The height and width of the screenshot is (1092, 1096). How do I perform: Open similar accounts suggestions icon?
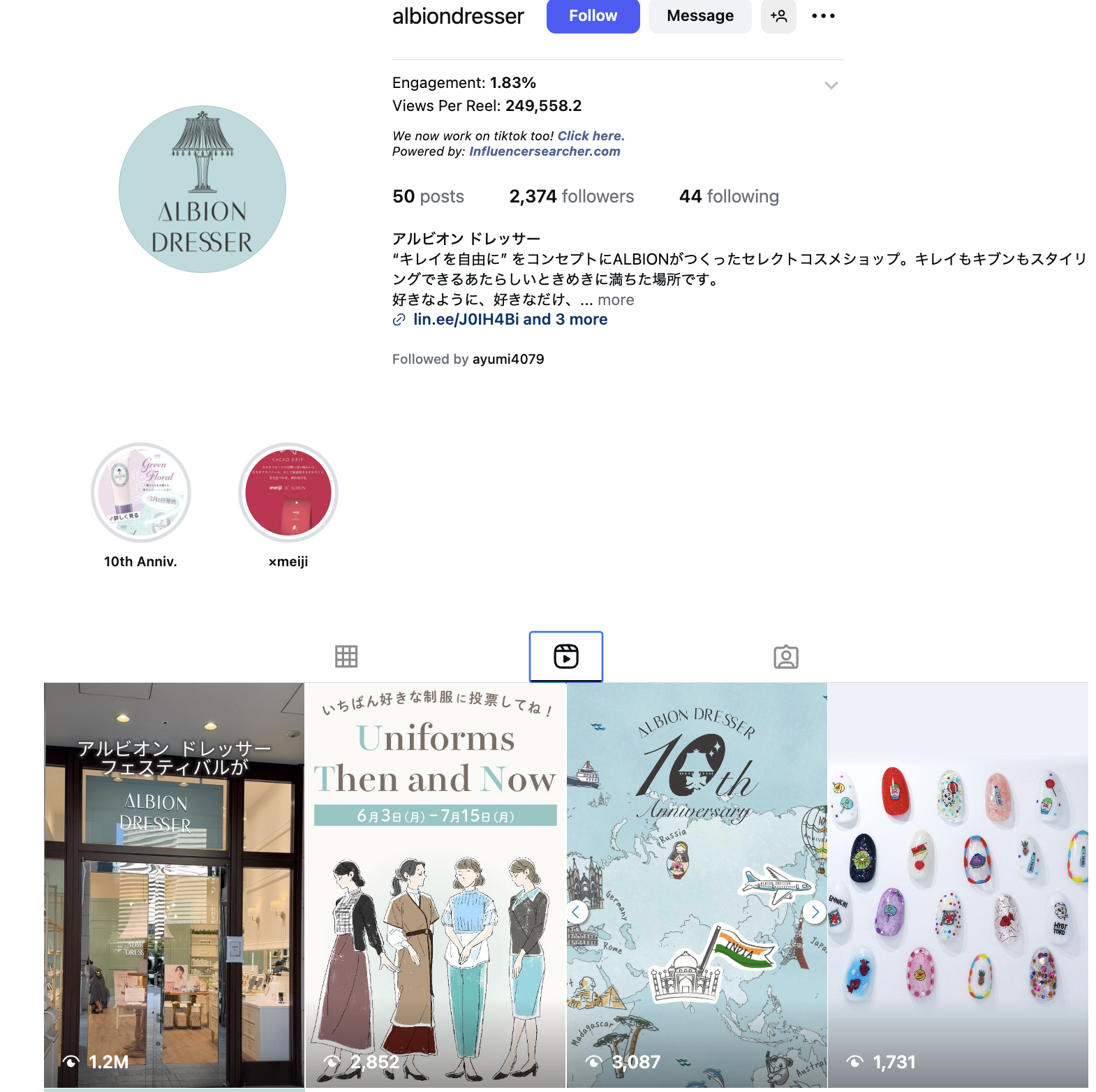point(778,16)
